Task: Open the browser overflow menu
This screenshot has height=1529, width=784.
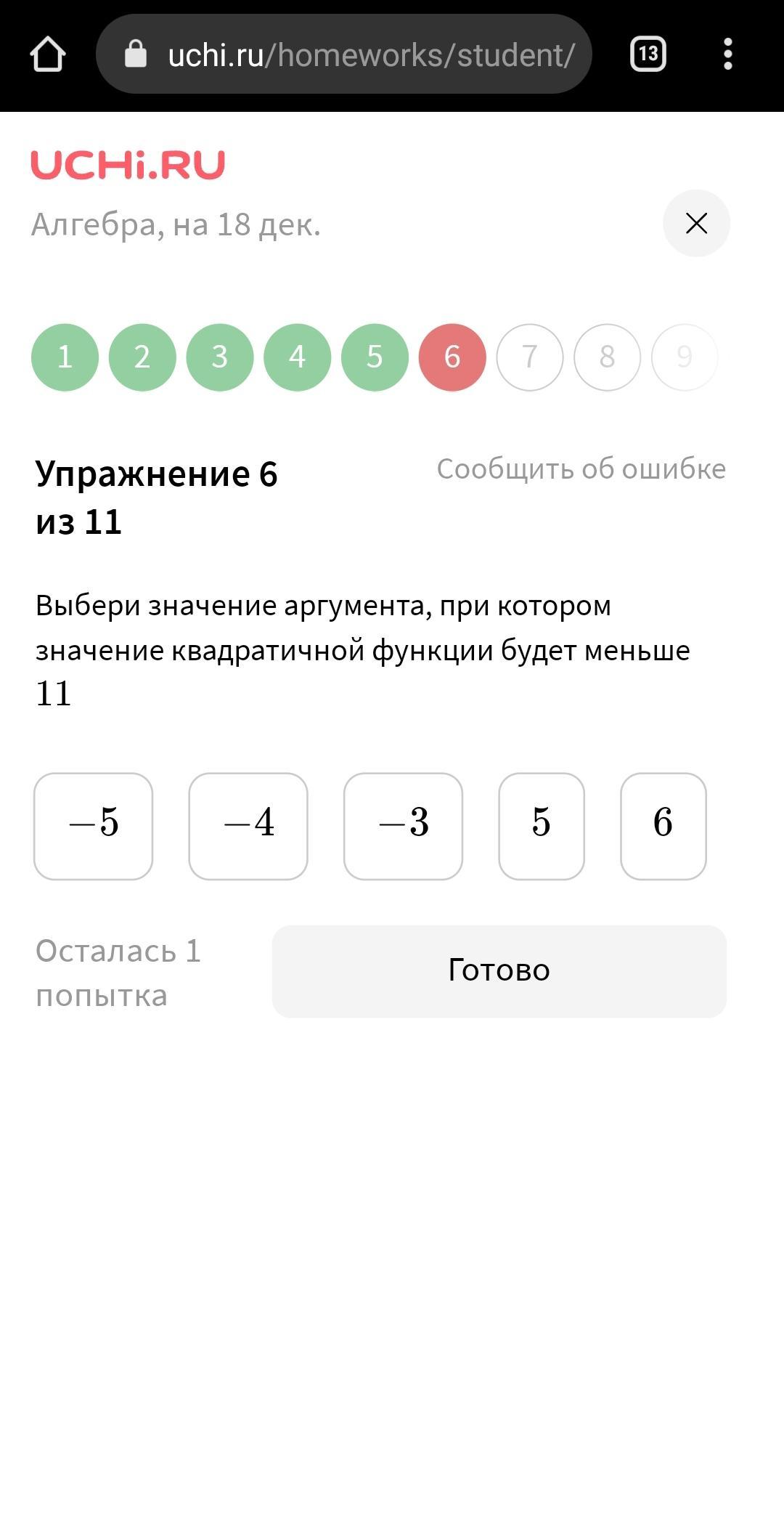Action: point(727,54)
